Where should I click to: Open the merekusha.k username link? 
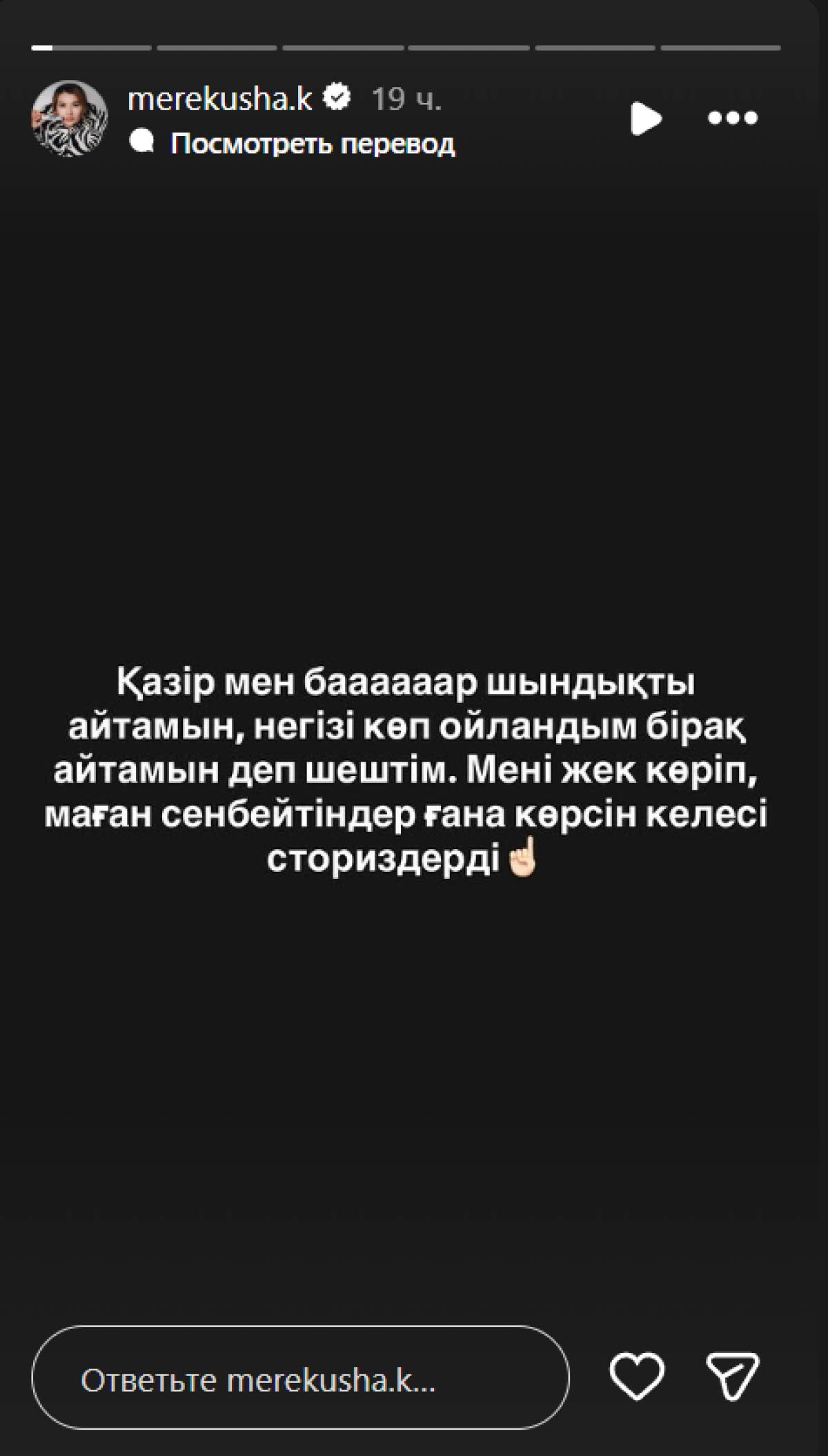coord(220,100)
